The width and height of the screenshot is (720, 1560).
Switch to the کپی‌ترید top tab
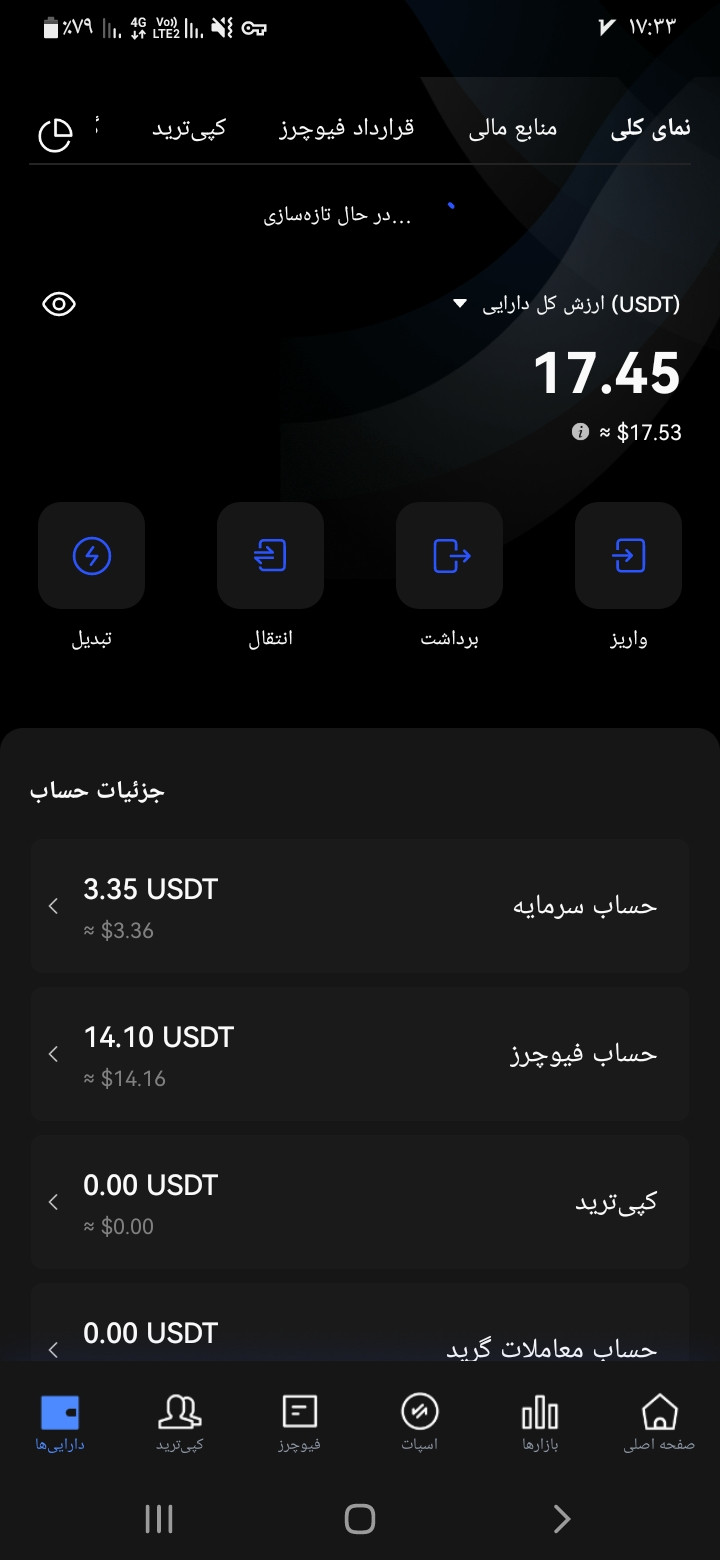[189, 128]
